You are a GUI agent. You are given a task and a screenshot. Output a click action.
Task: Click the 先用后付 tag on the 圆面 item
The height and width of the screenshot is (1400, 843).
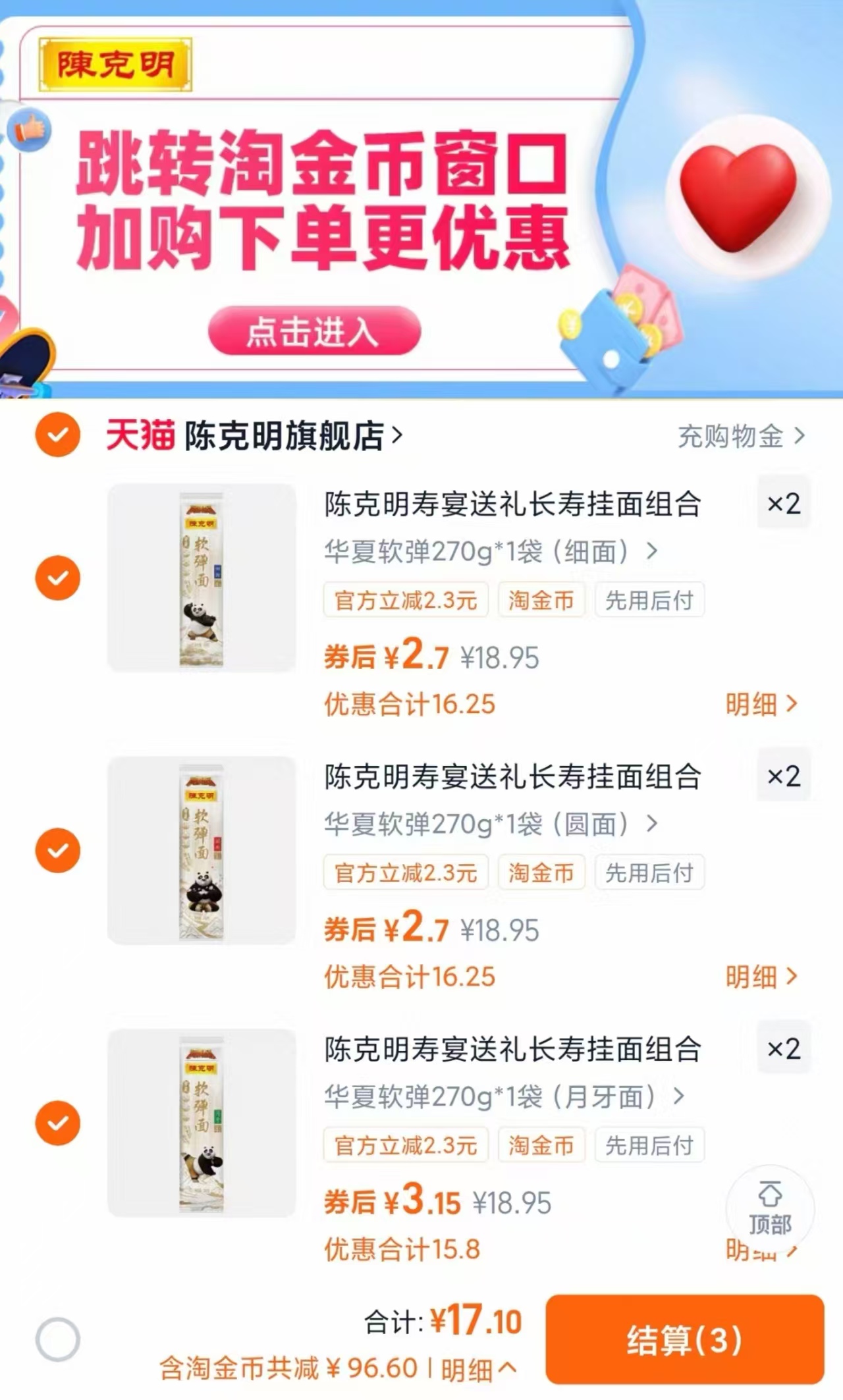[x=649, y=873]
